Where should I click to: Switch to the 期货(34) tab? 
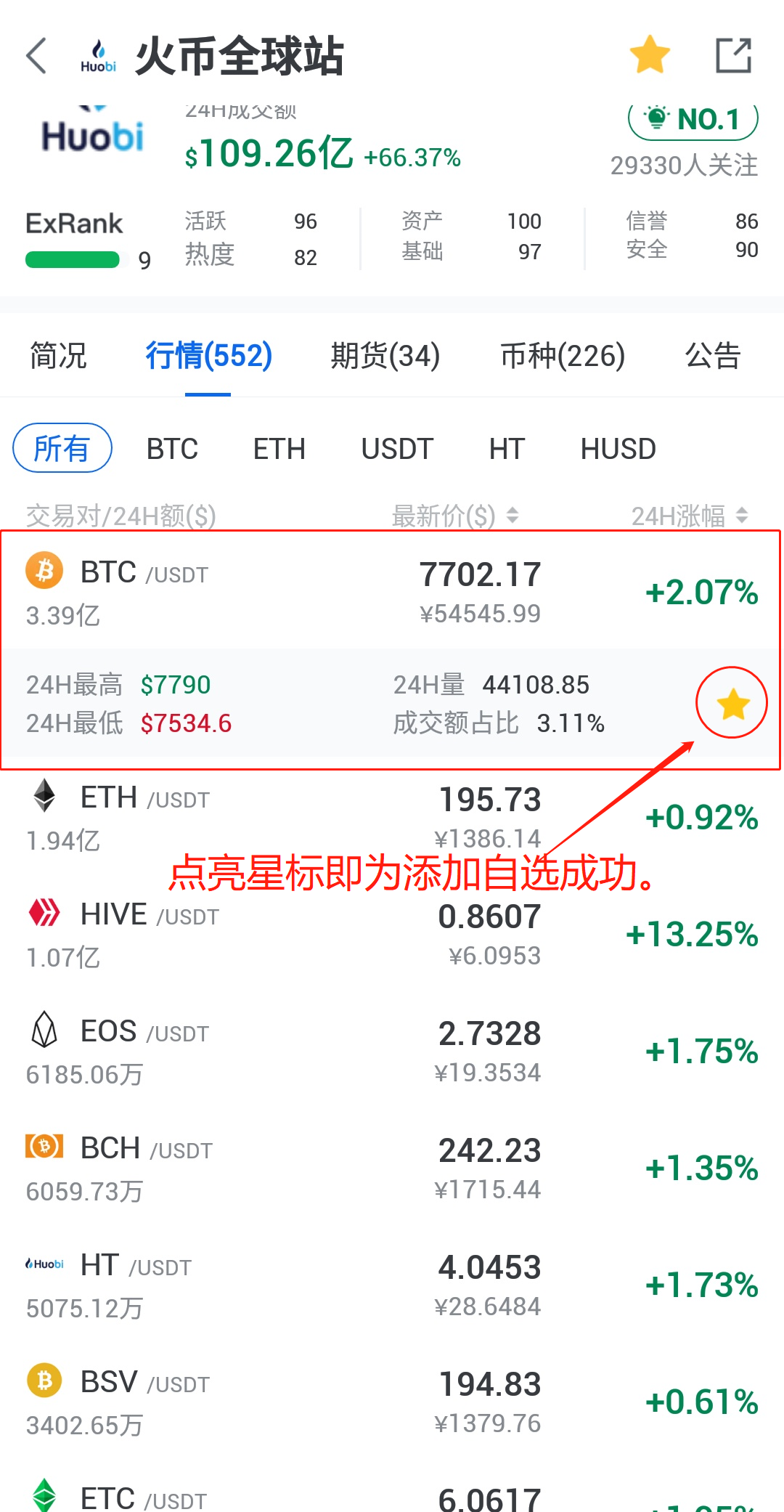pos(385,356)
